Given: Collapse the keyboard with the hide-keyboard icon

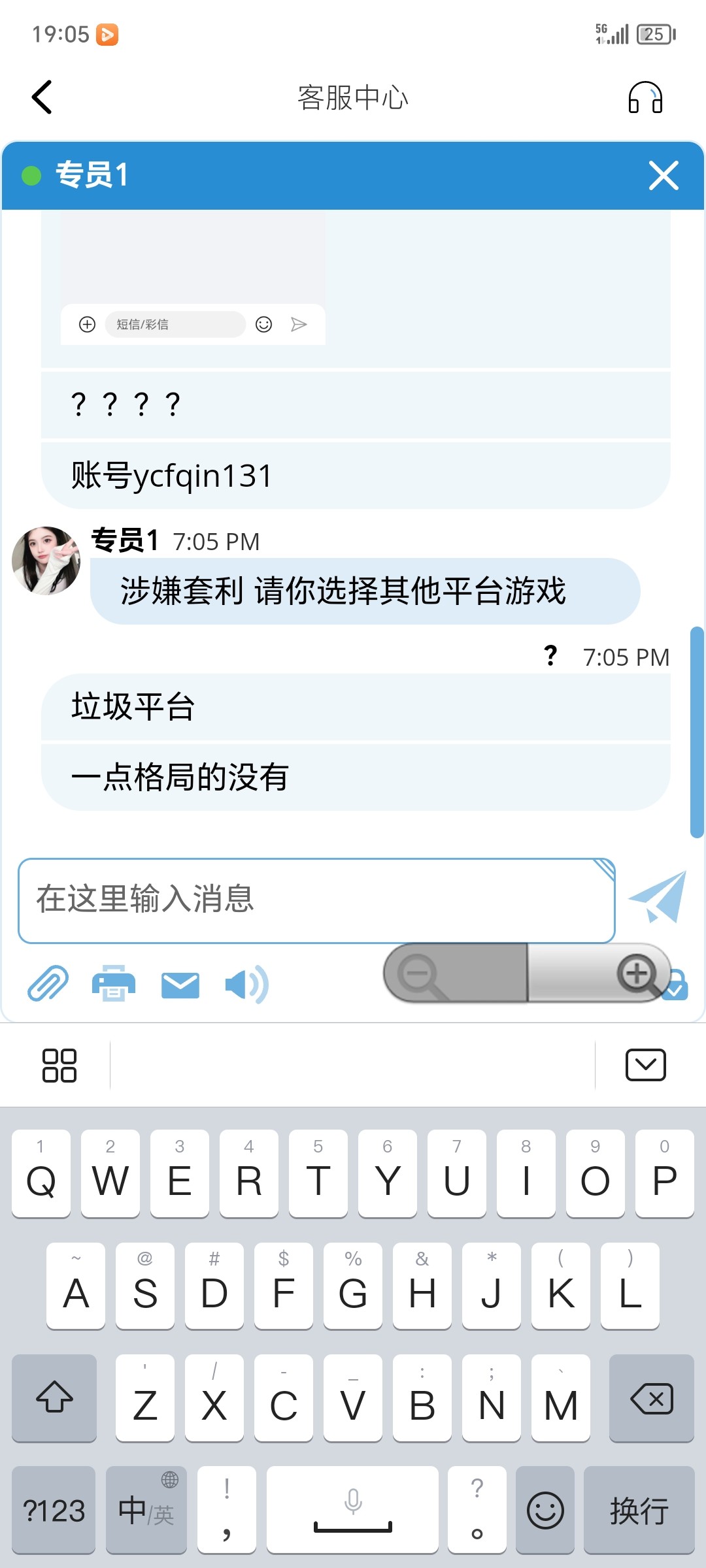Looking at the screenshot, I should pos(645,1064).
